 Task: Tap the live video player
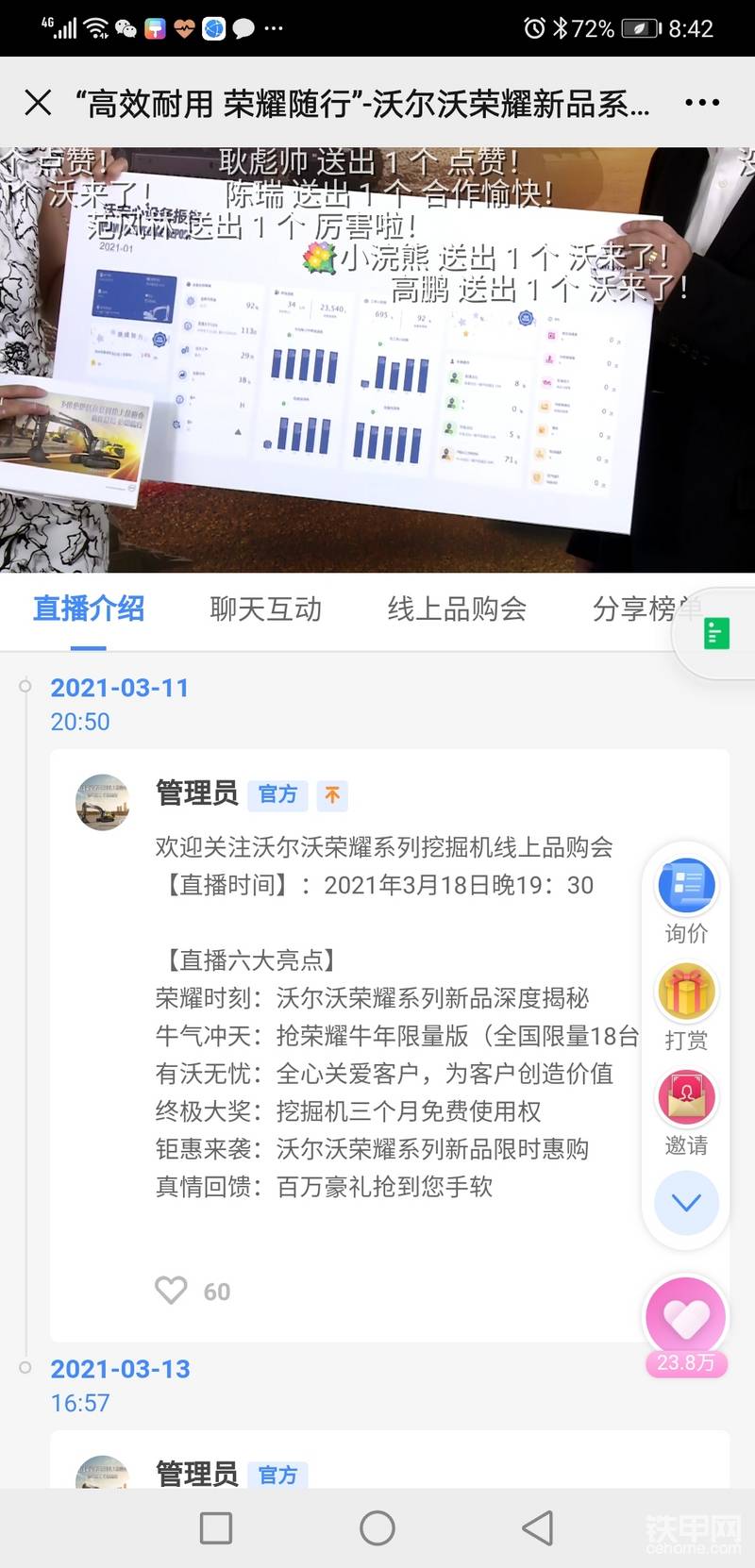pos(377,359)
